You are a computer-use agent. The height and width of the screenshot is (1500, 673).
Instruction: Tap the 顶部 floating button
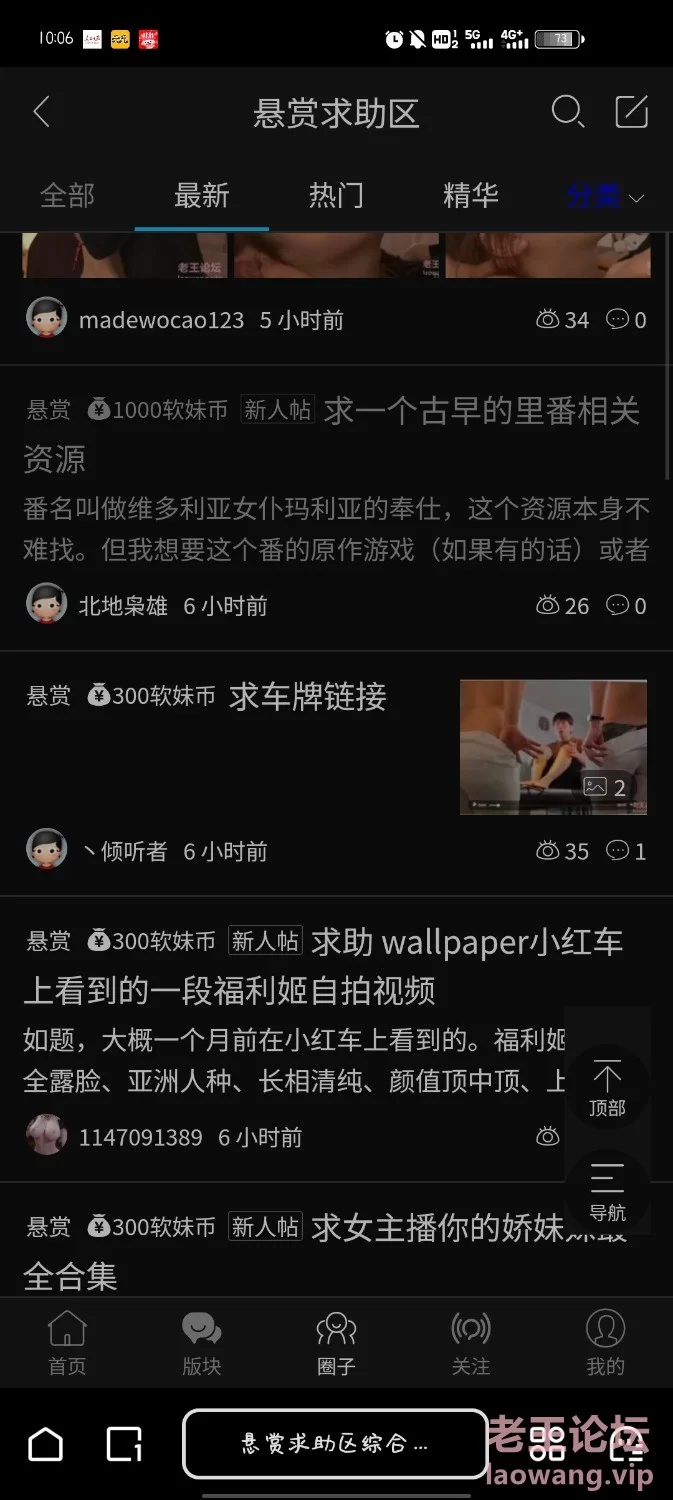tap(607, 1088)
